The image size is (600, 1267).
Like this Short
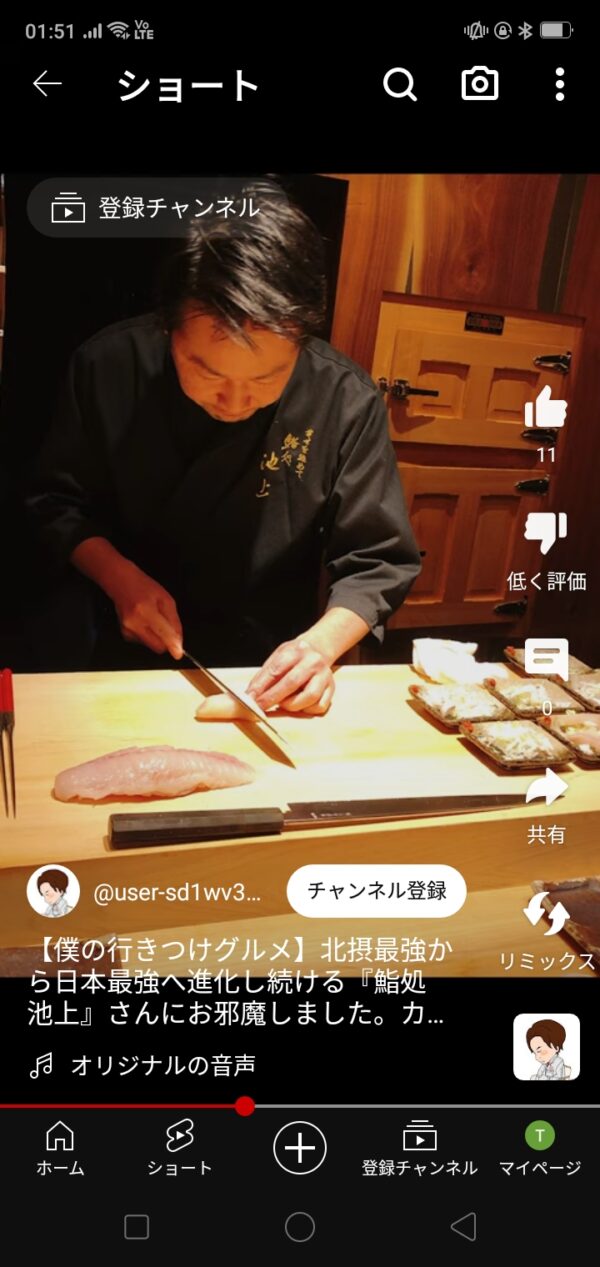pos(546,410)
